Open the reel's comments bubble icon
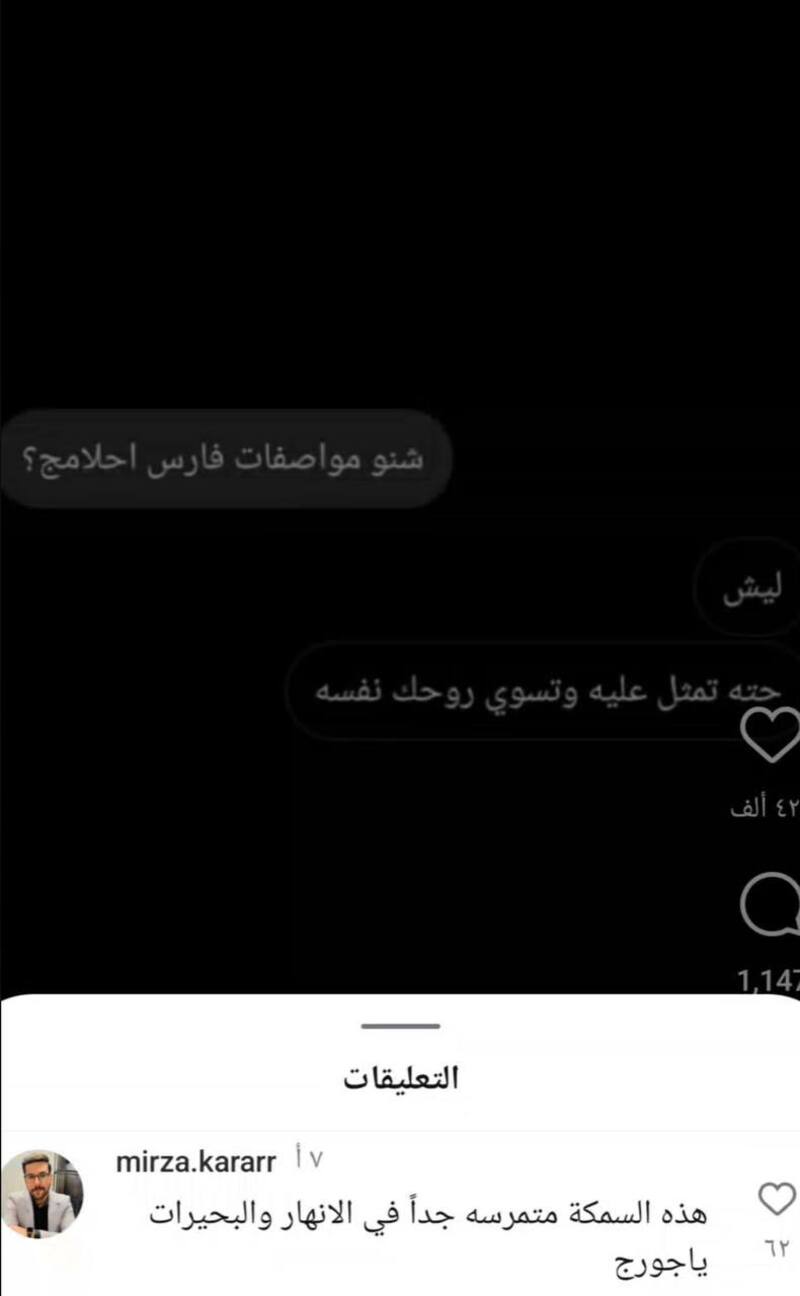 click(773, 904)
